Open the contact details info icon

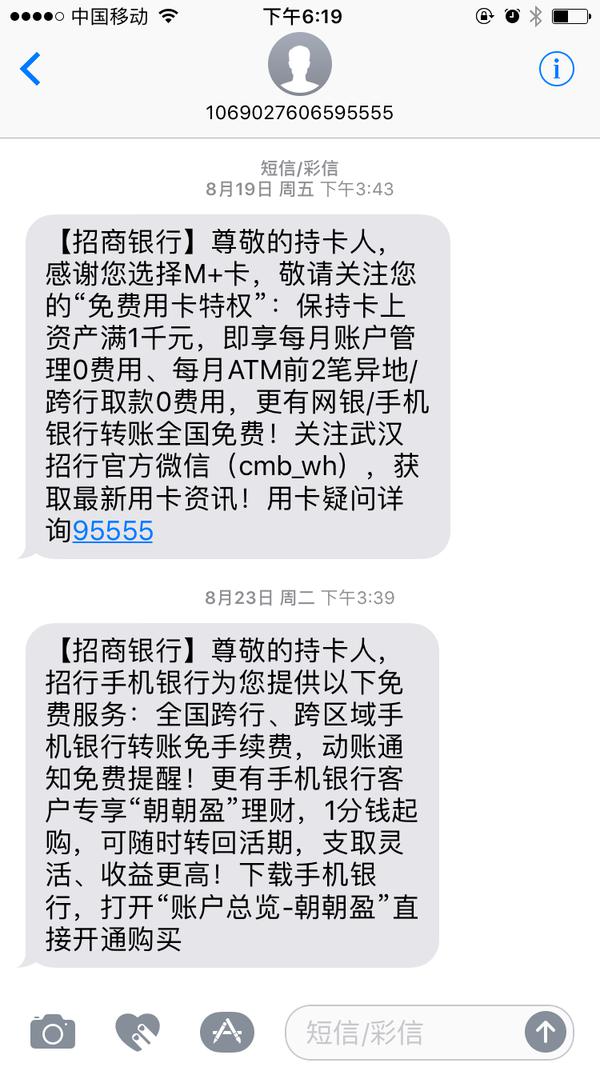(556, 68)
